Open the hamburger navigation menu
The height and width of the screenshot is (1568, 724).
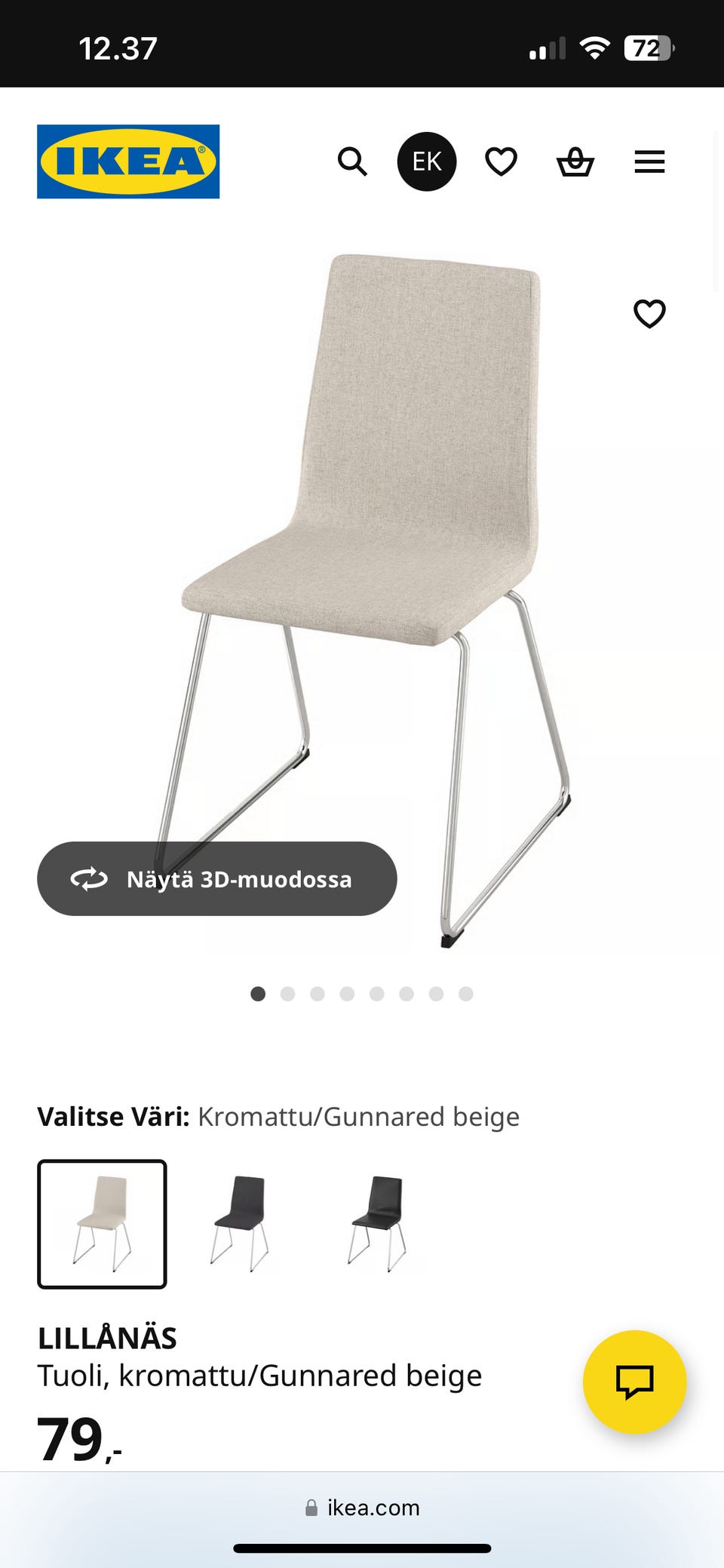pos(649,161)
